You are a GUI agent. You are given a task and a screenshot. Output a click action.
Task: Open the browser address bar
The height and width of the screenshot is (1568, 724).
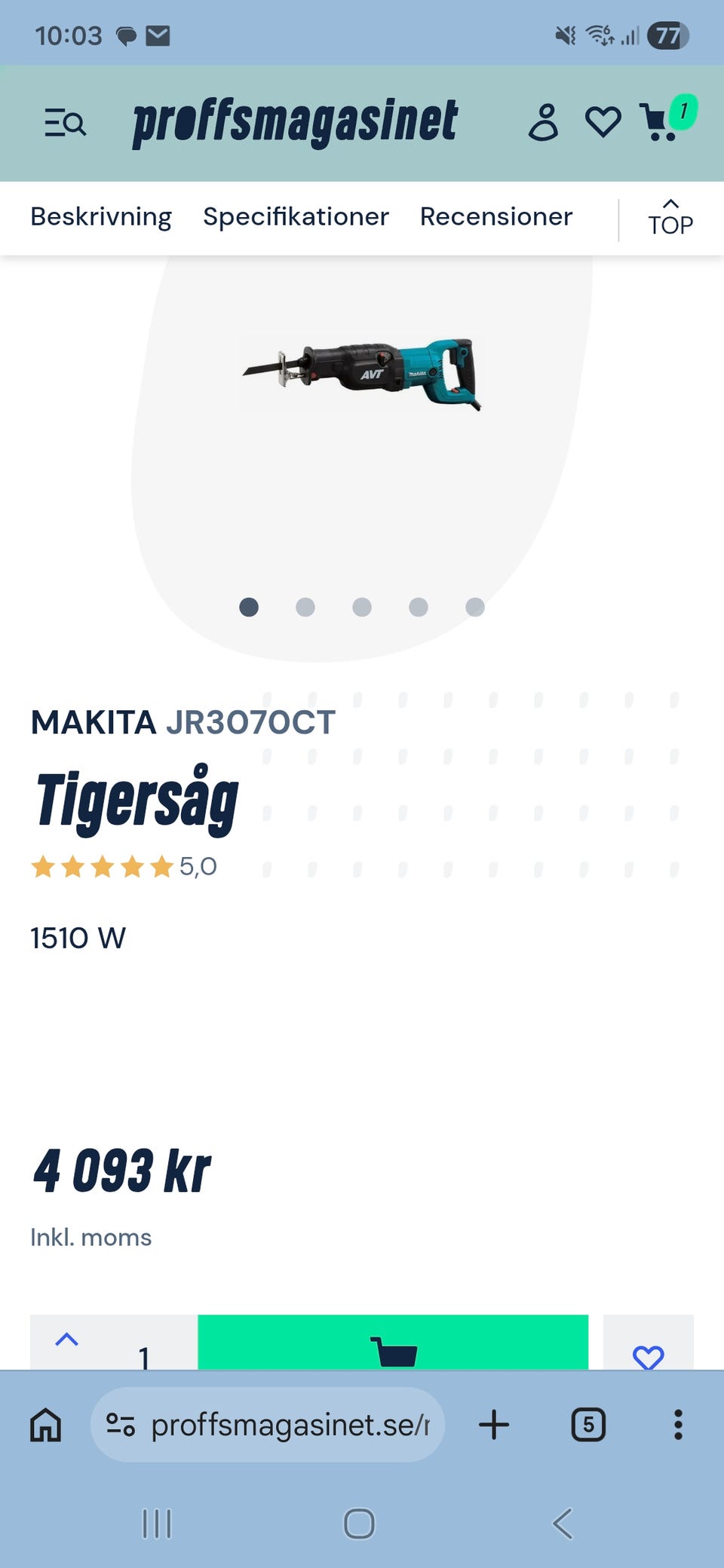coord(268,1425)
